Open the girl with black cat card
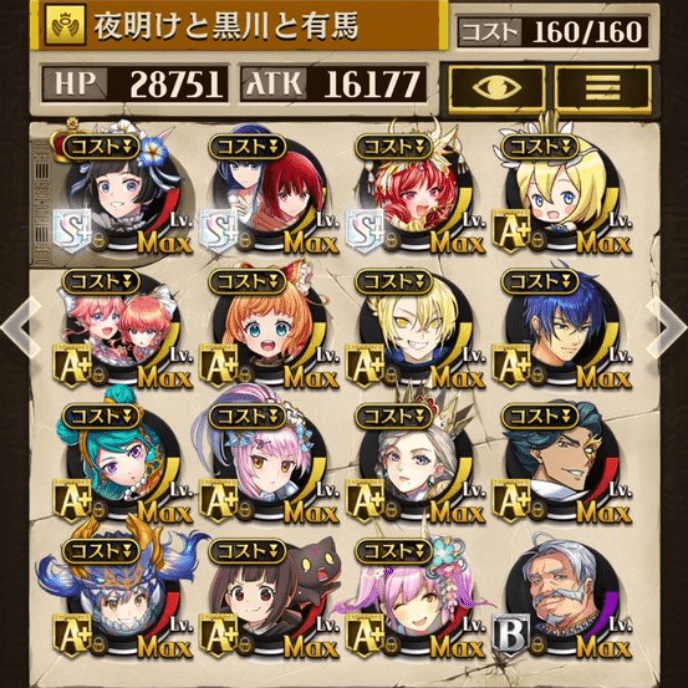This screenshot has height=688, width=688. [x=265, y=600]
